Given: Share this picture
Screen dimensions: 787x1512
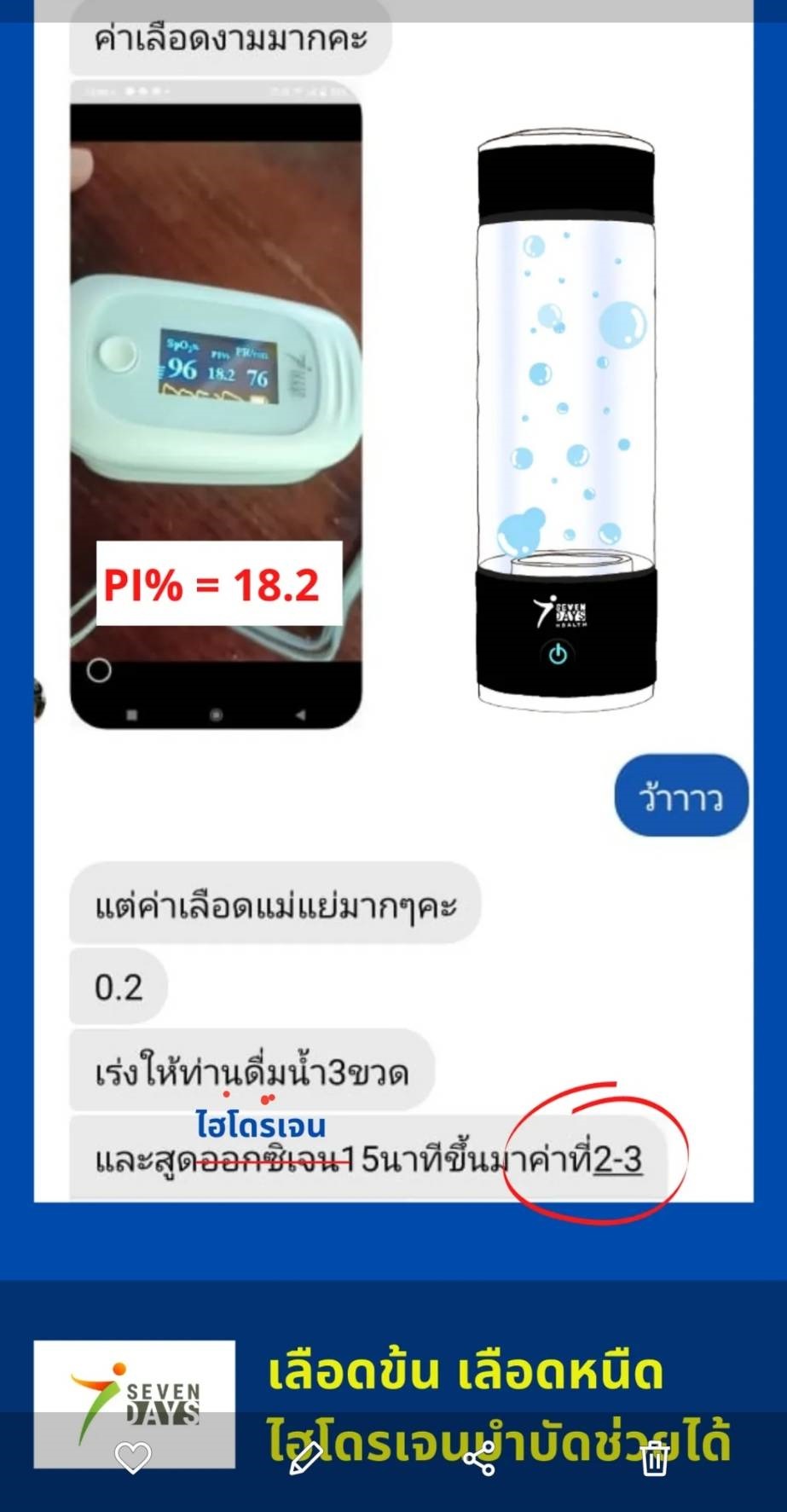Looking at the screenshot, I should pyautogui.click(x=479, y=1457).
